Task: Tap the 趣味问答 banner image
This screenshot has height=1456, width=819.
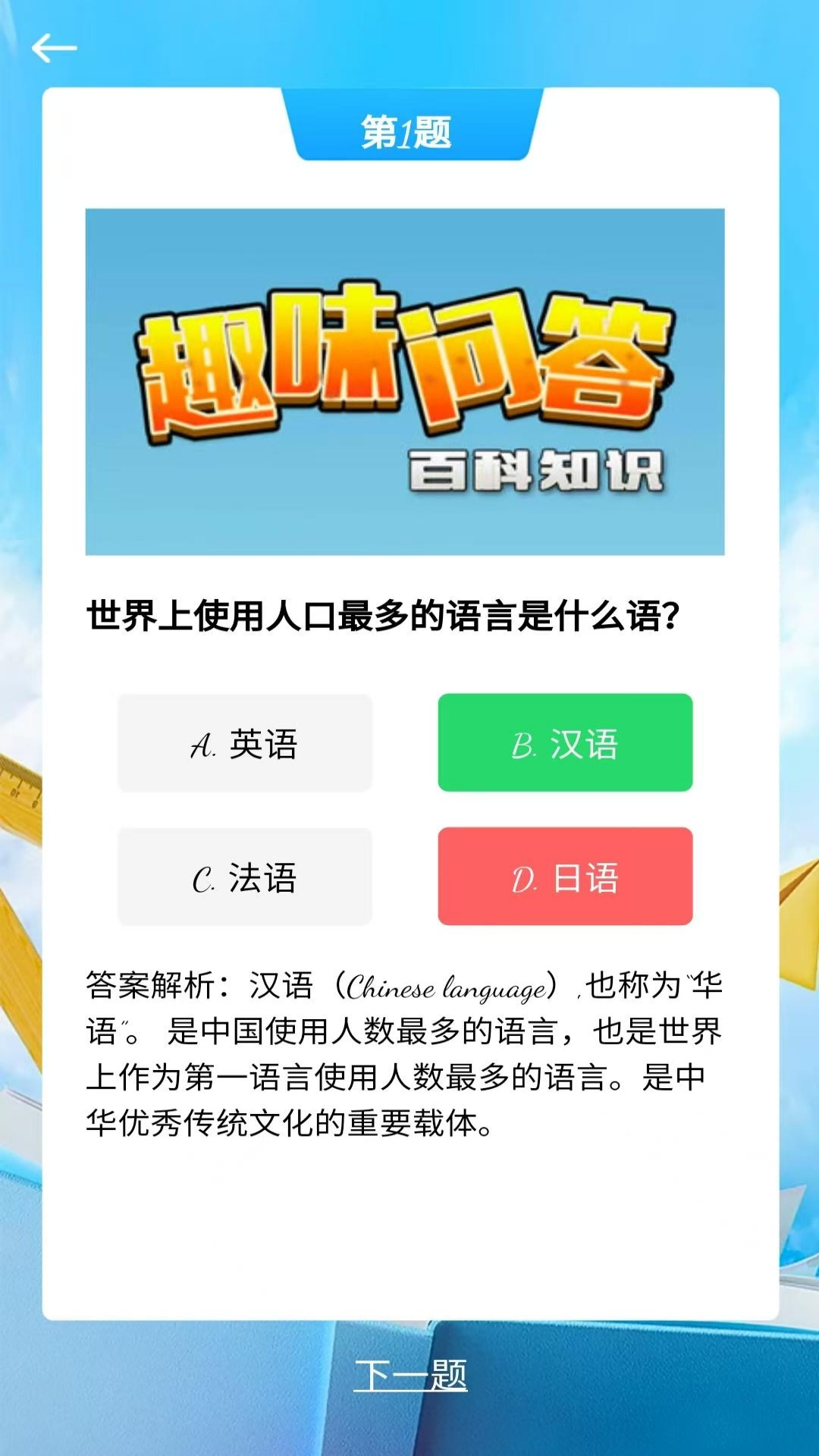Action: (409, 379)
